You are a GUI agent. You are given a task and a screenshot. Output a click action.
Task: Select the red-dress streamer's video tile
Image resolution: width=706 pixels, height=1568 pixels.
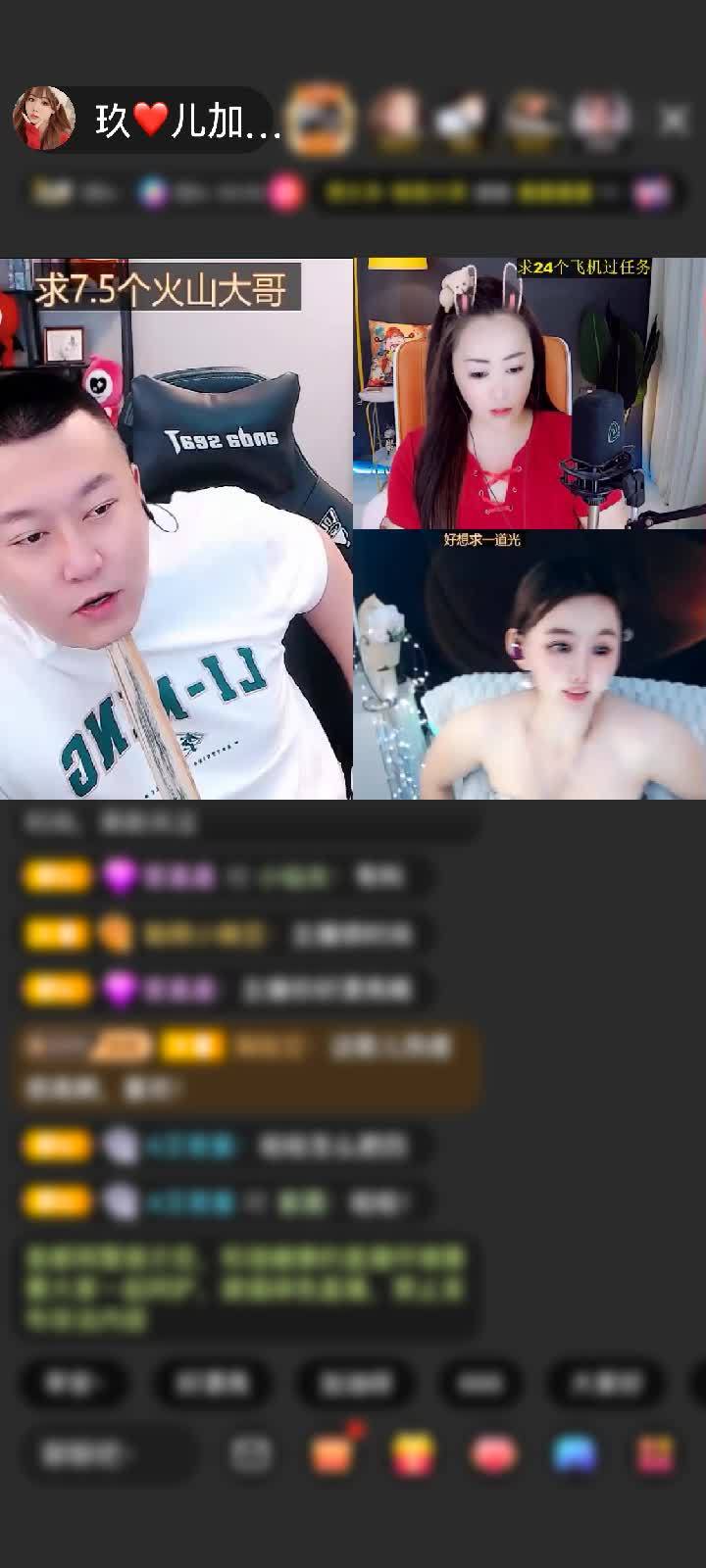529,394
